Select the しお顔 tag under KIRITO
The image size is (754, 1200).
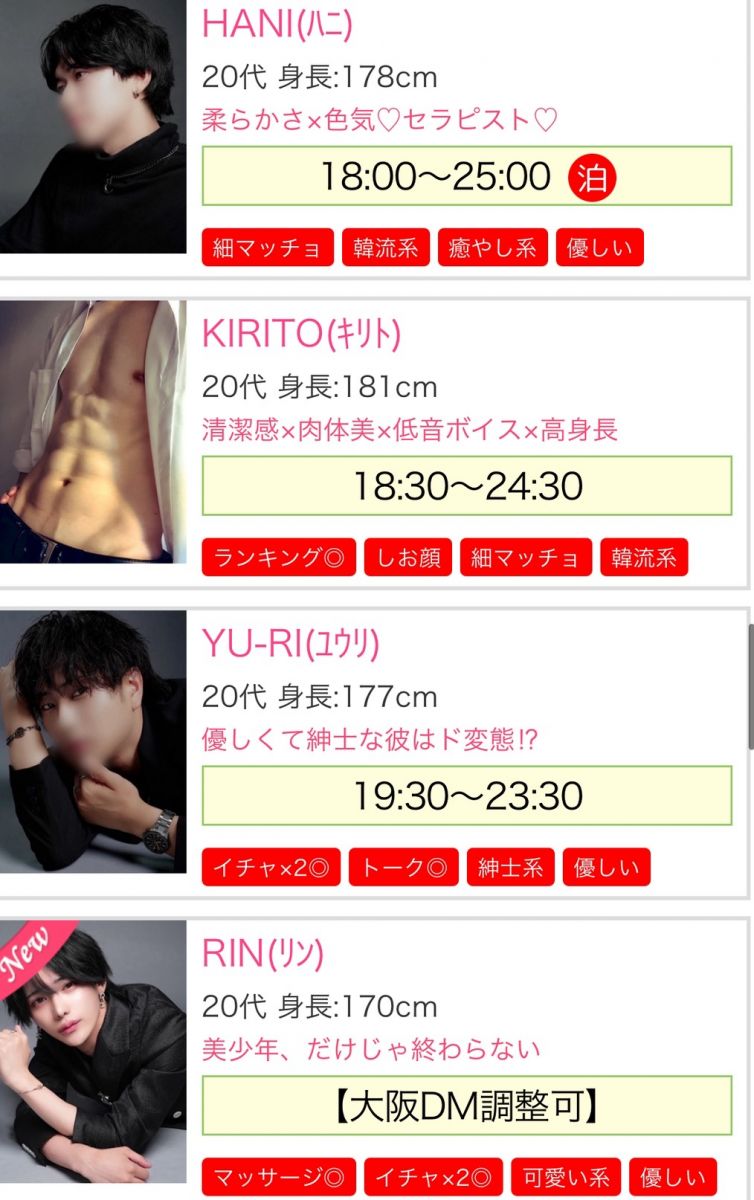[408, 558]
